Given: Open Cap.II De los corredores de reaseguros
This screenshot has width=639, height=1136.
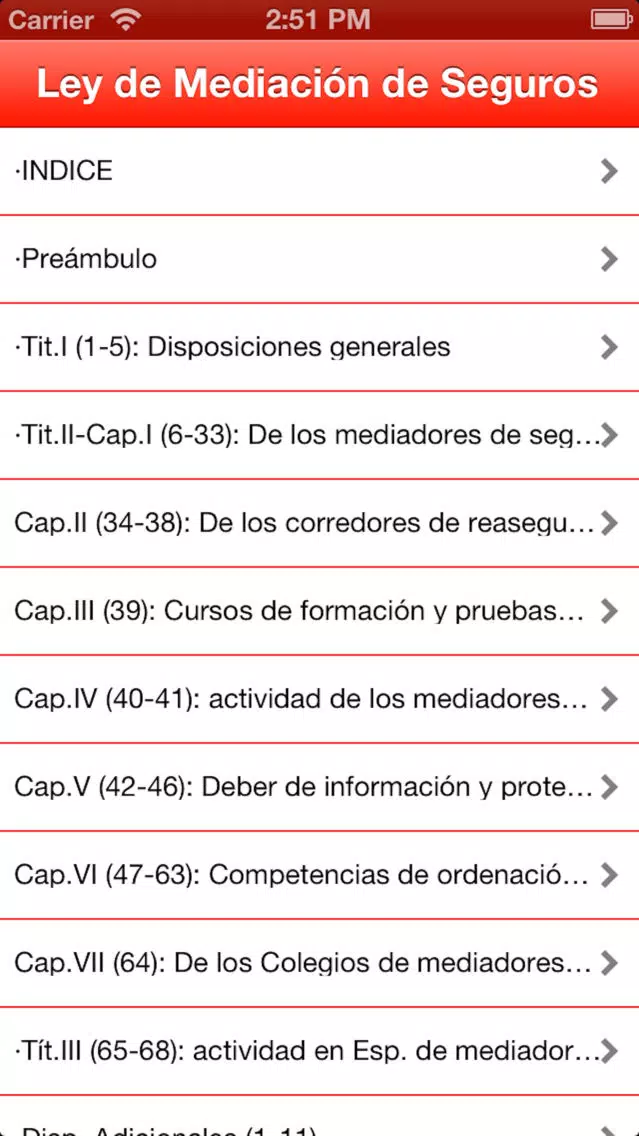Looking at the screenshot, I should (x=320, y=524).
